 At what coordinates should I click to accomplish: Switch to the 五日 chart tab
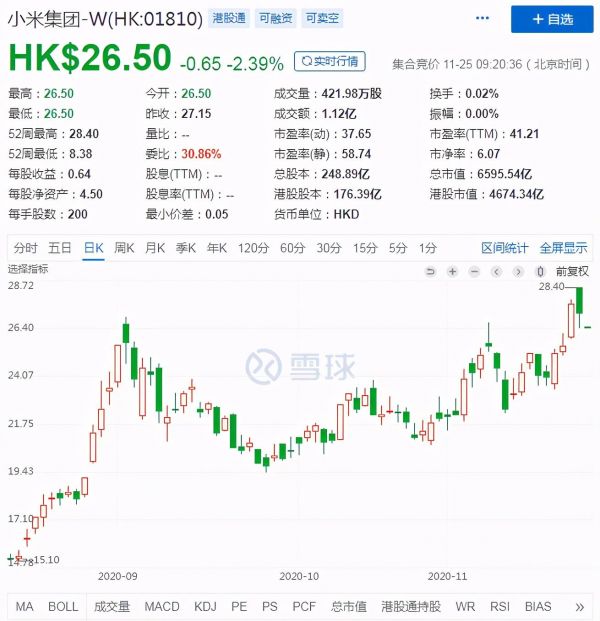[59, 247]
